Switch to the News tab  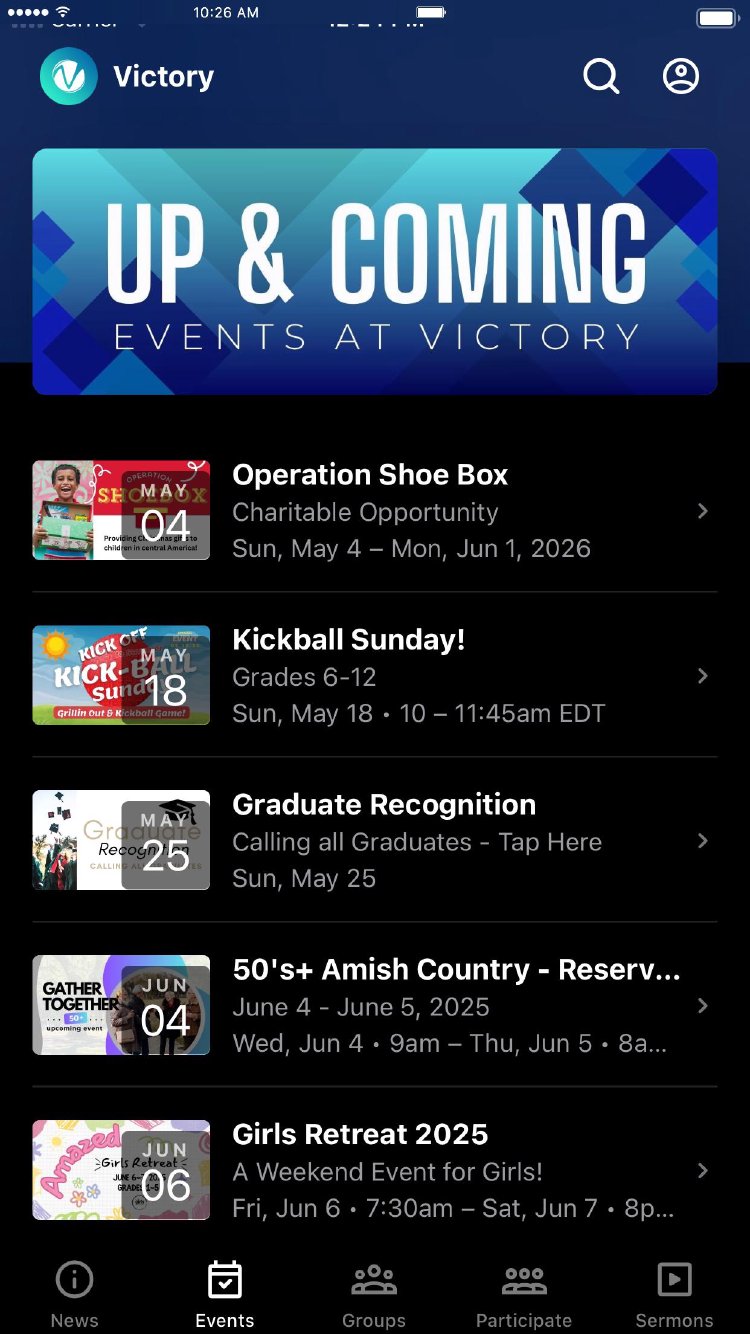(75, 1294)
